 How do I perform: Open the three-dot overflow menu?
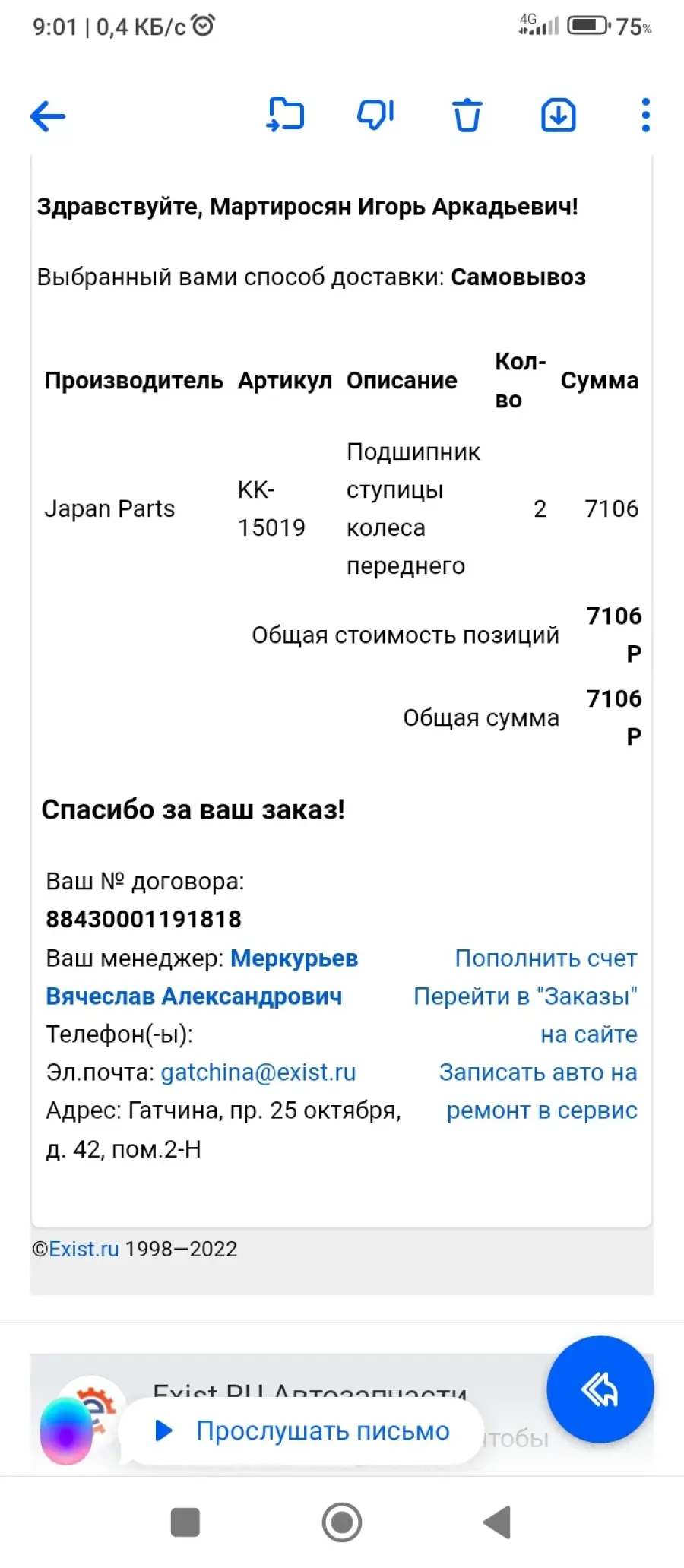tap(645, 116)
